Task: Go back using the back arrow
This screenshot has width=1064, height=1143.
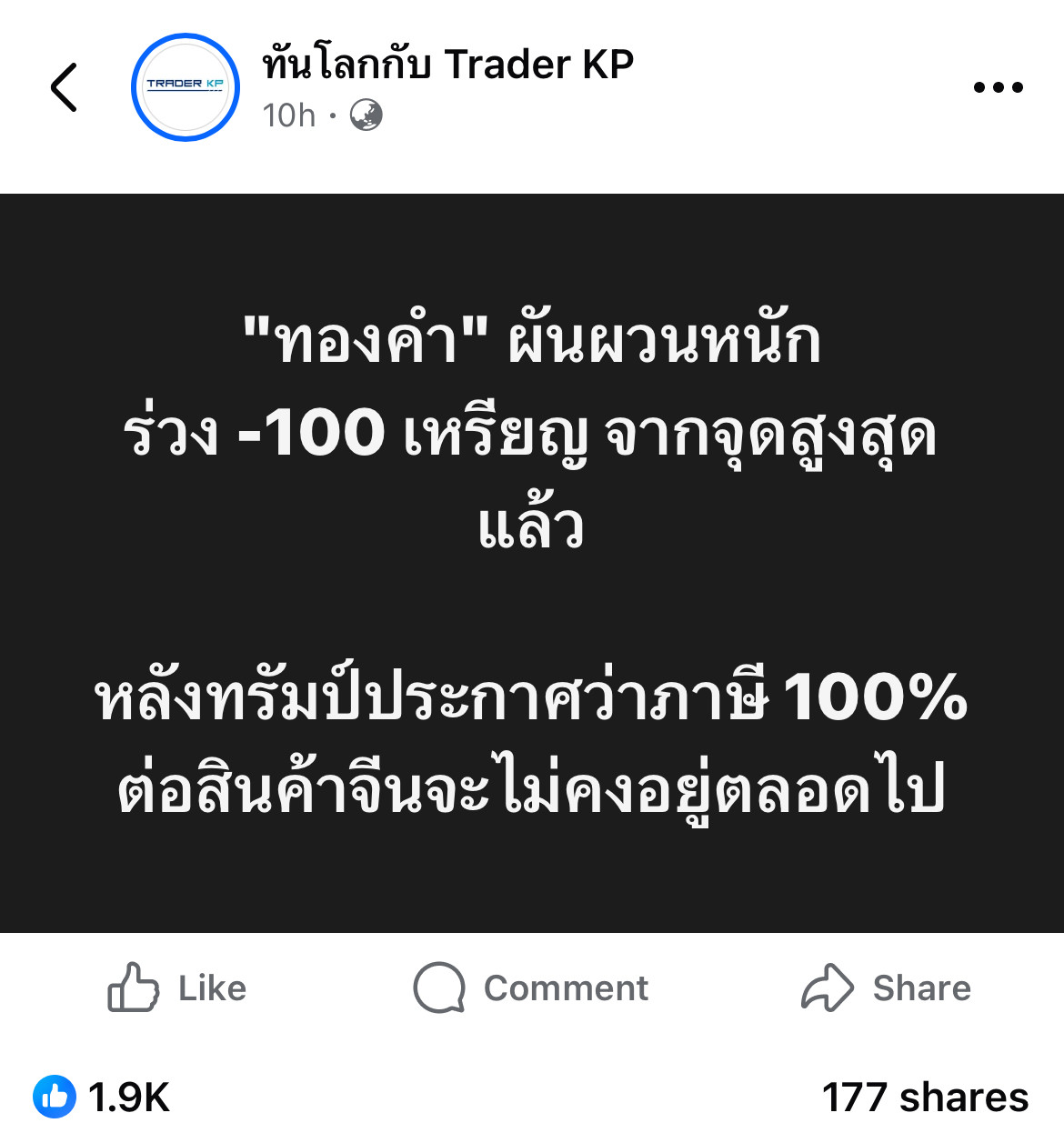Action: click(x=64, y=88)
